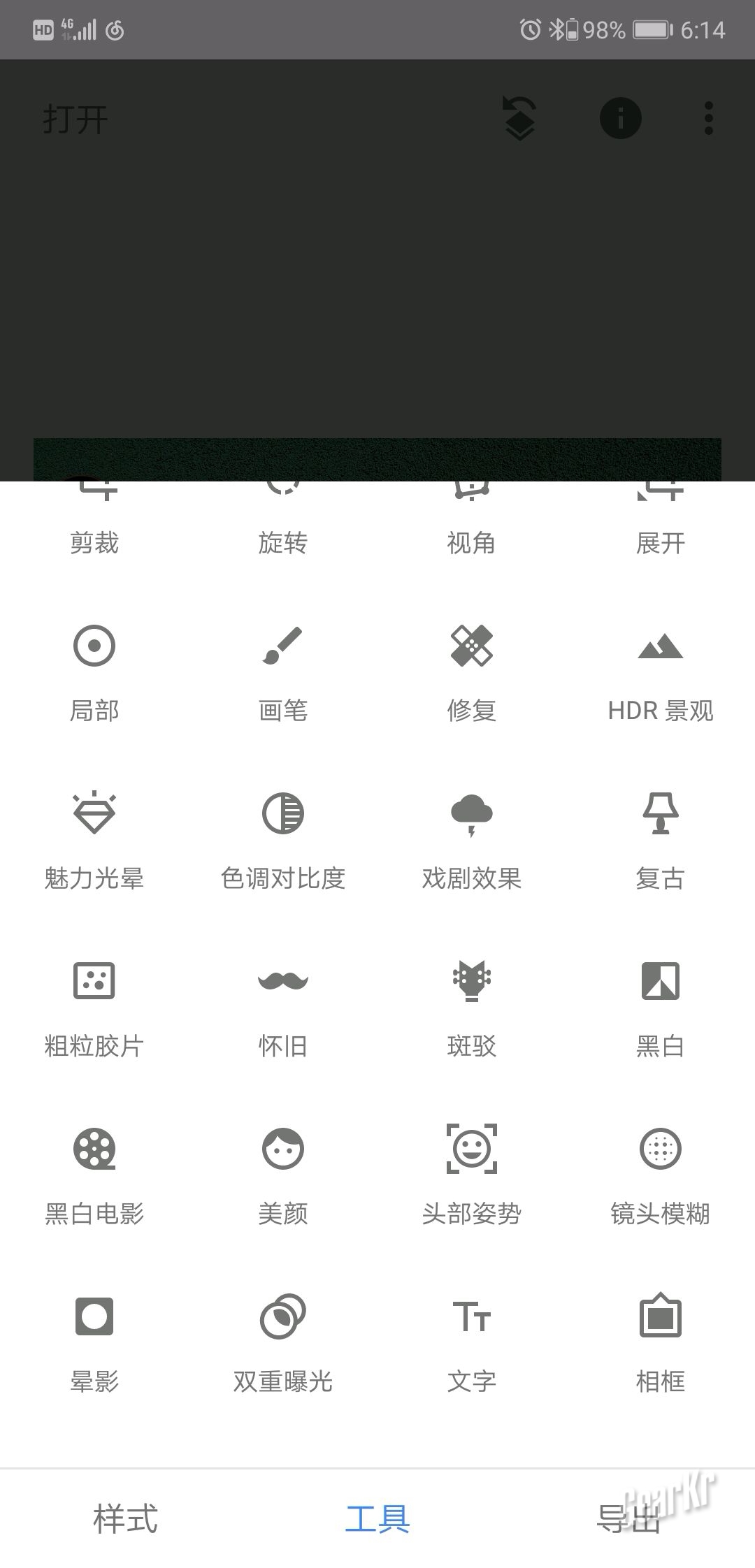Choose the 戏剧效果 drama filter

[x=472, y=840]
